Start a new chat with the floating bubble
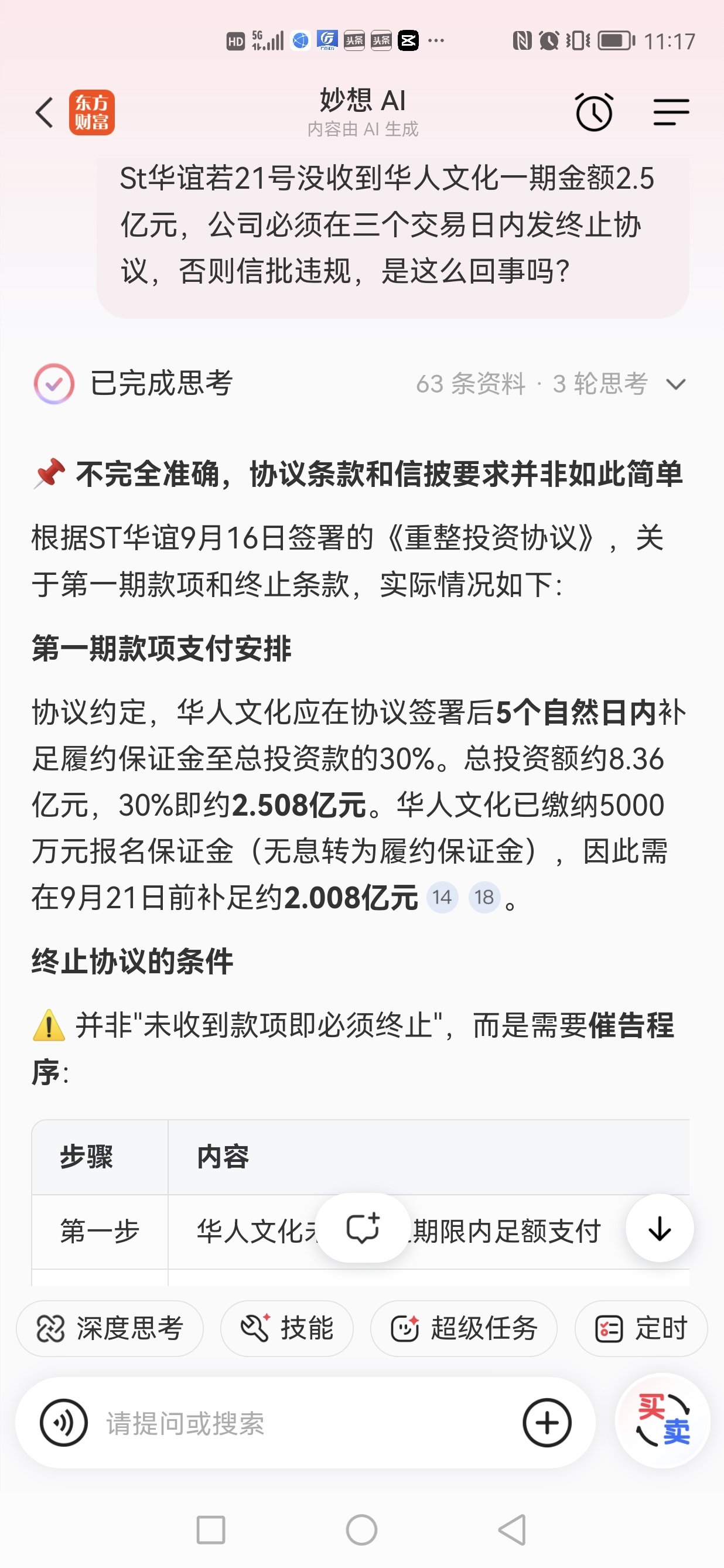This screenshot has height=1568, width=724. coord(363,1227)
